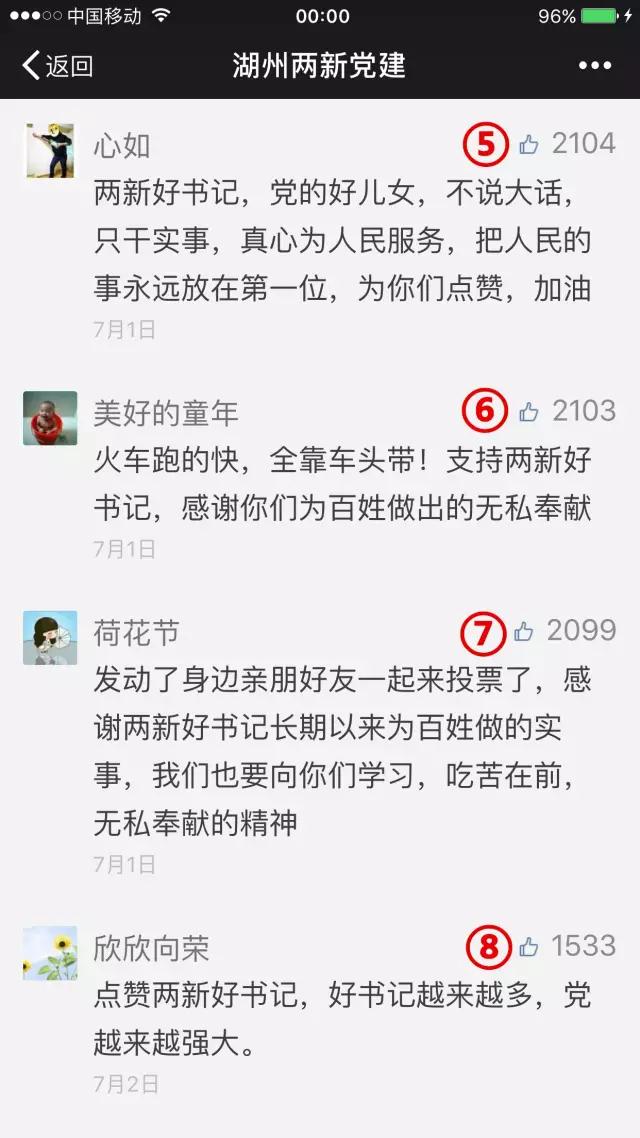Like 心如's comment
This screenshot has width=640, height=1138.
529,146
